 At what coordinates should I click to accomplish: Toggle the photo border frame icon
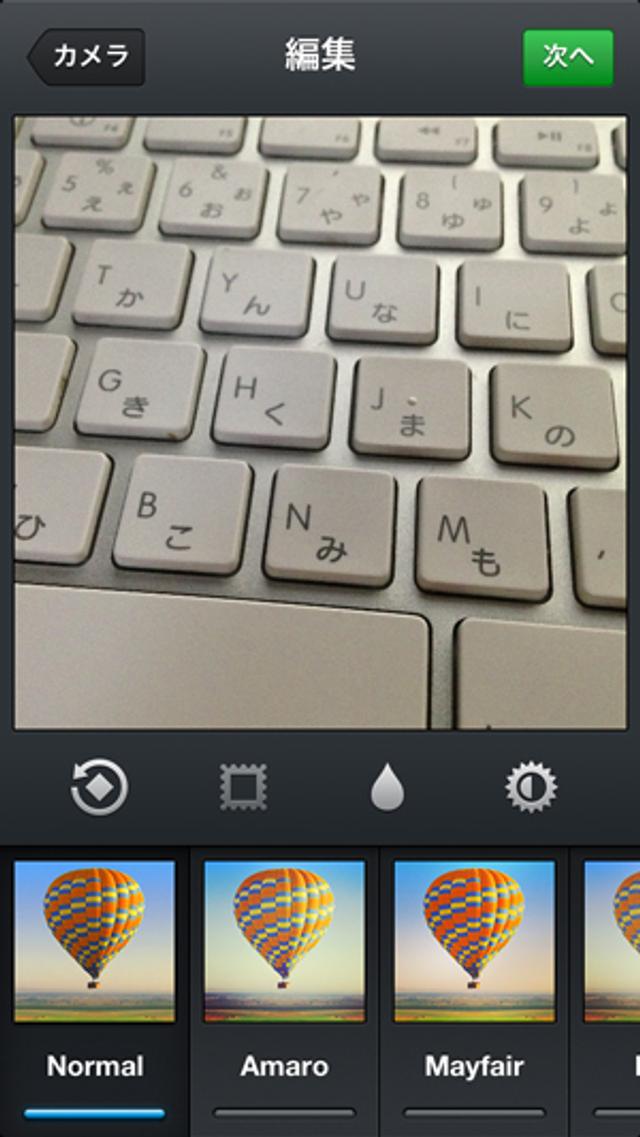tap(244, 788)
